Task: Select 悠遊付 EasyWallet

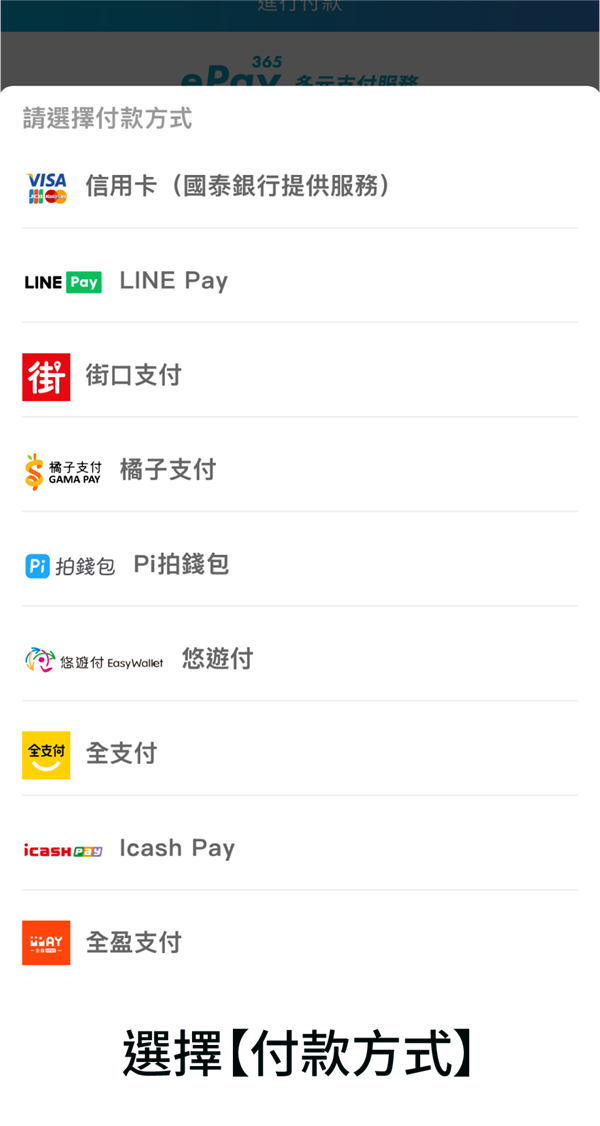Action: click(x=216, y=659)
